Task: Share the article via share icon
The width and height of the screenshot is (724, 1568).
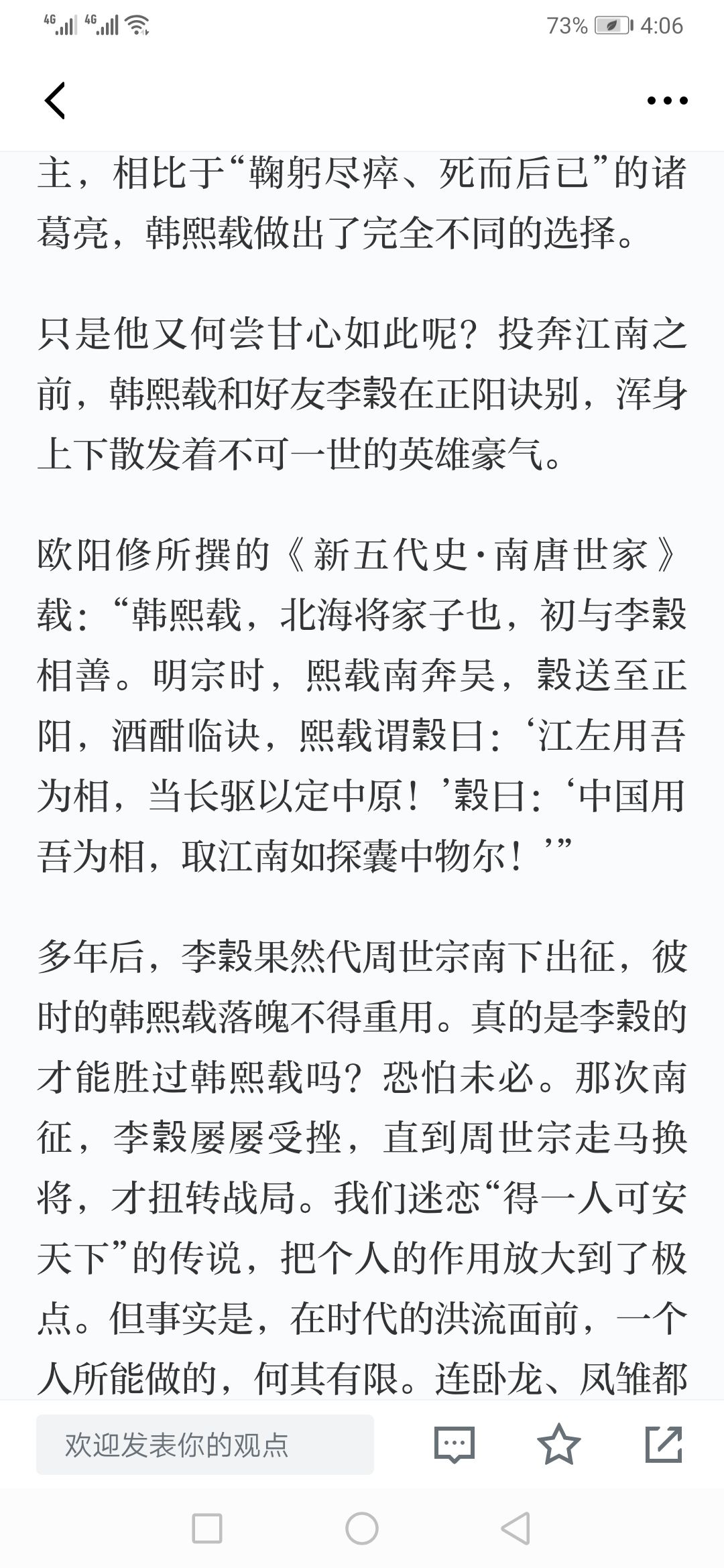Action: [x=664, y=1444]
